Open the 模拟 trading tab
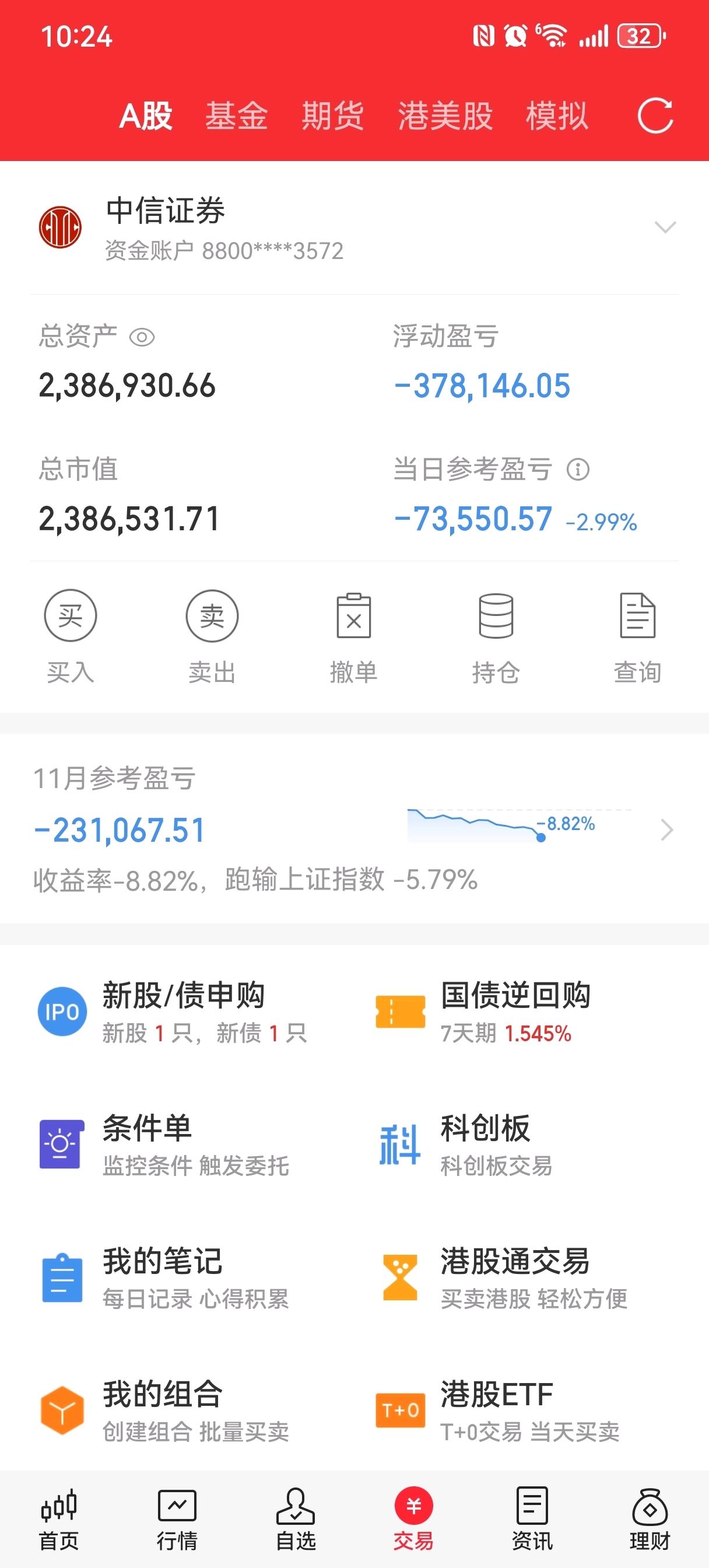Screen dimensions: 709x1568 pos(557,116)
